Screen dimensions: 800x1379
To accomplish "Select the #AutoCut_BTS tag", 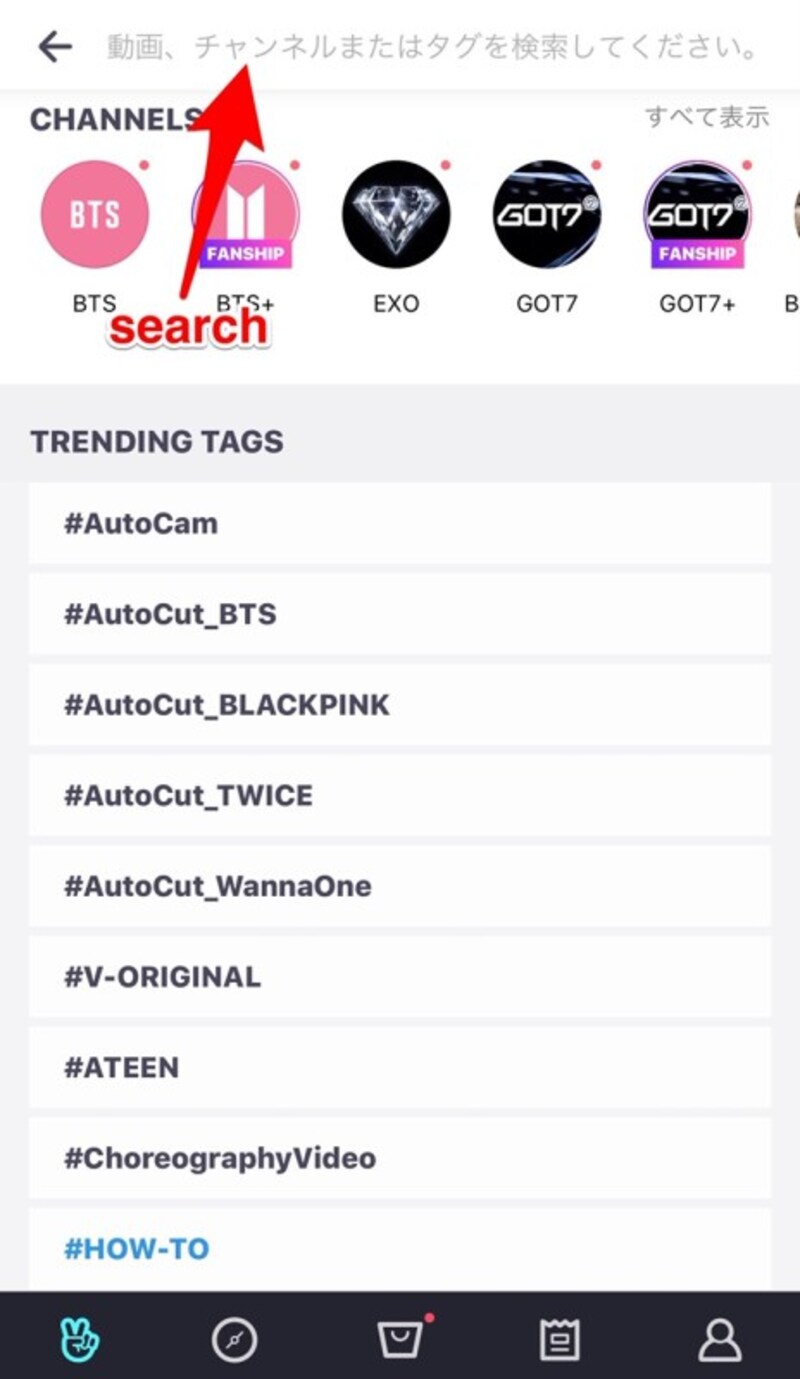I will tap(400, 614).
